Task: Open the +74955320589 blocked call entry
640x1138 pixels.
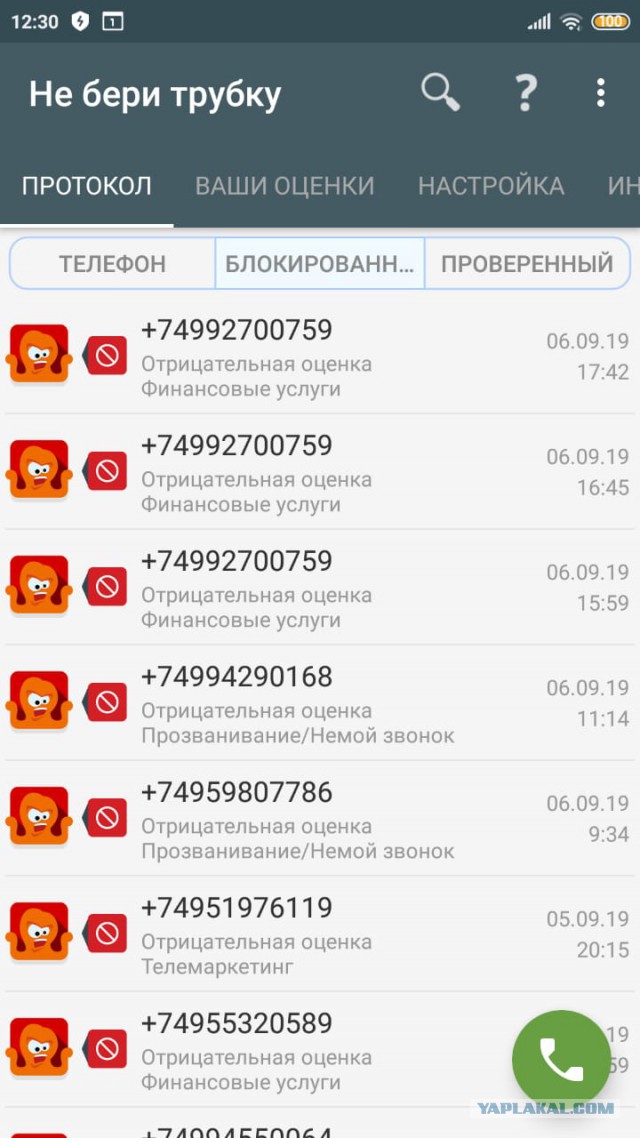Action: pos(300,1050)
